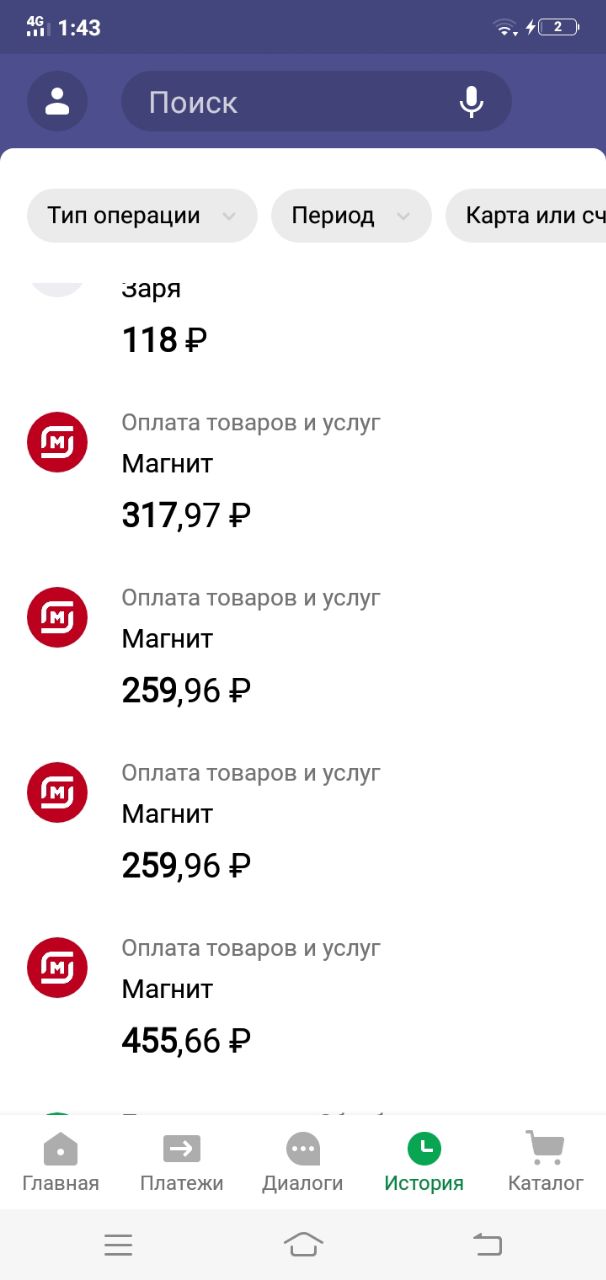The image size is (606, 1280).
Task: Switch to the Платежи tab
Action: (182, 1162)
